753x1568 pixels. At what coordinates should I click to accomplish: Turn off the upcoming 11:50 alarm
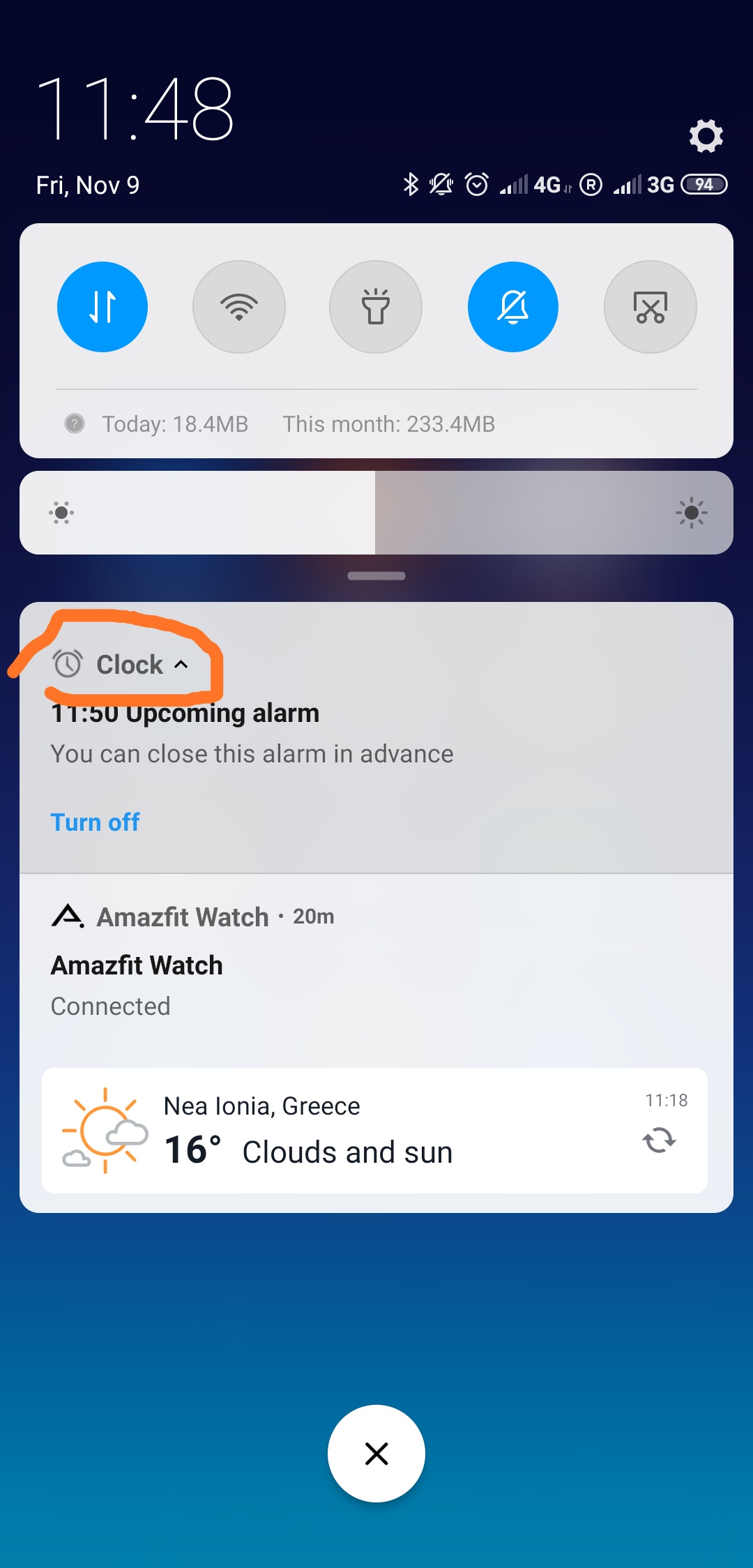click(96, 822)
